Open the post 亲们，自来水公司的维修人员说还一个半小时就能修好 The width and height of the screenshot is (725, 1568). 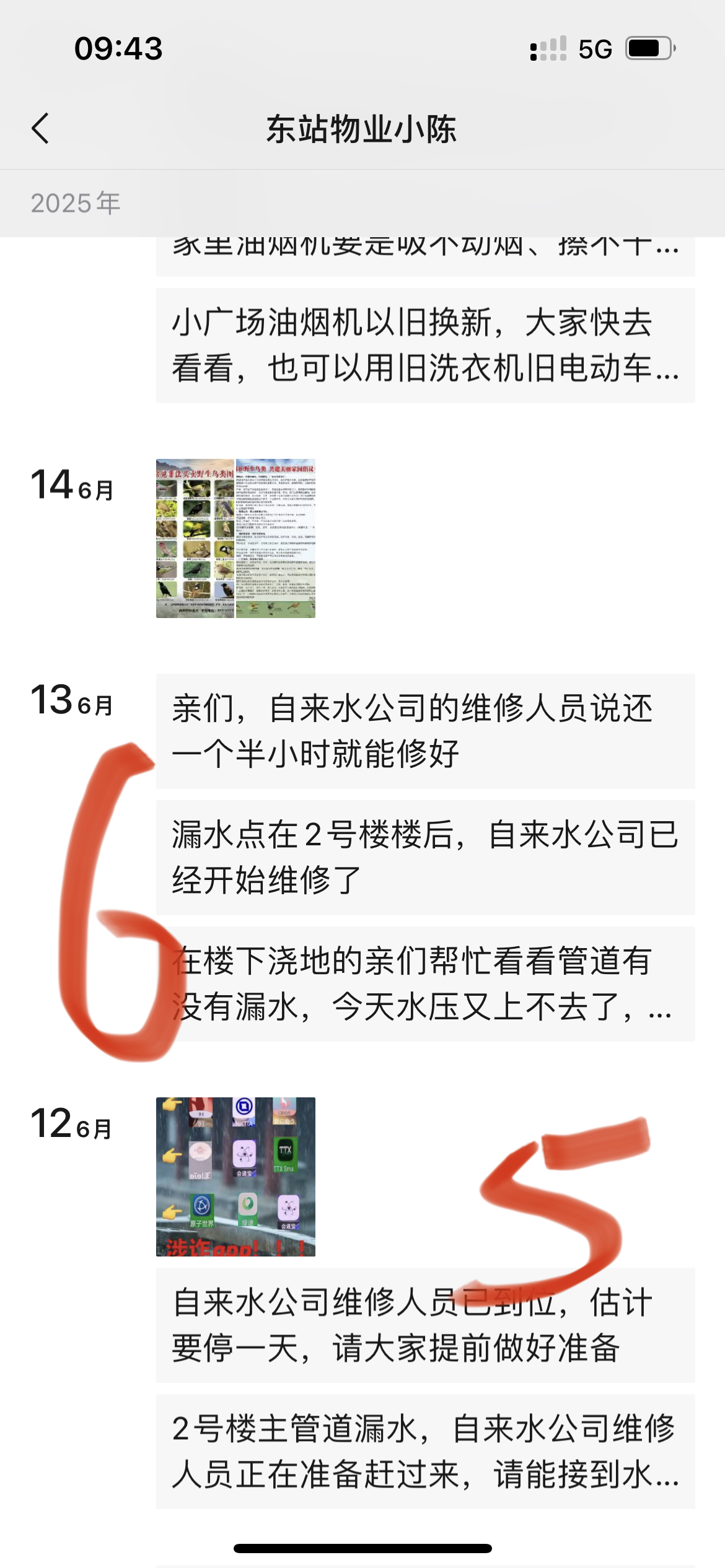(x=425, y=731)
